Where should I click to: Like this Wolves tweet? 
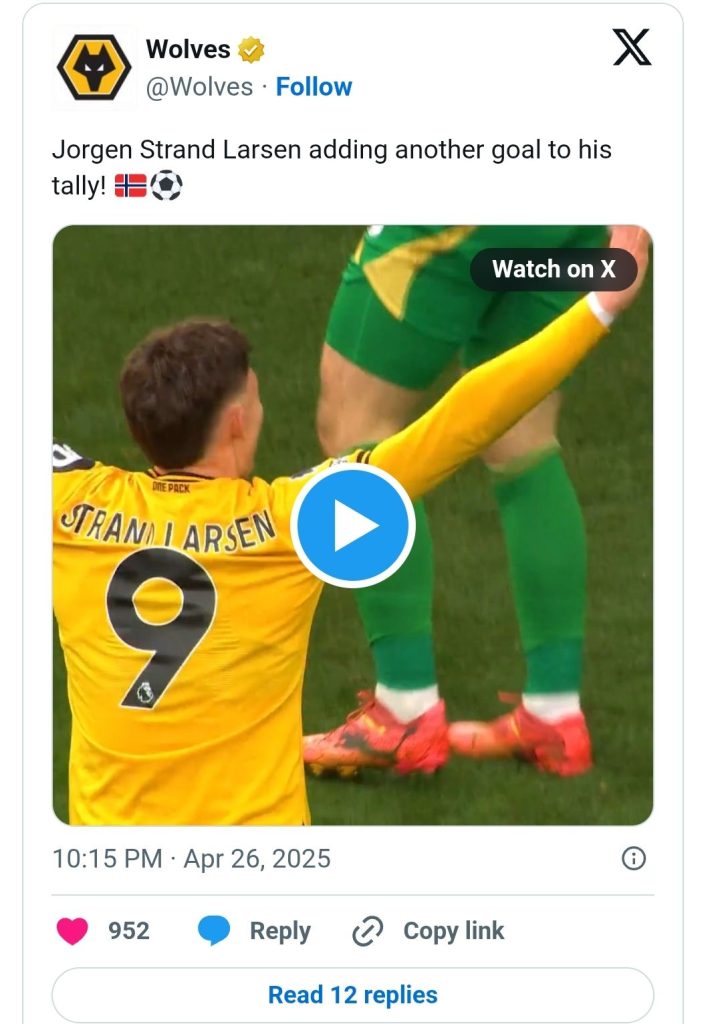[x=72, y=931]
